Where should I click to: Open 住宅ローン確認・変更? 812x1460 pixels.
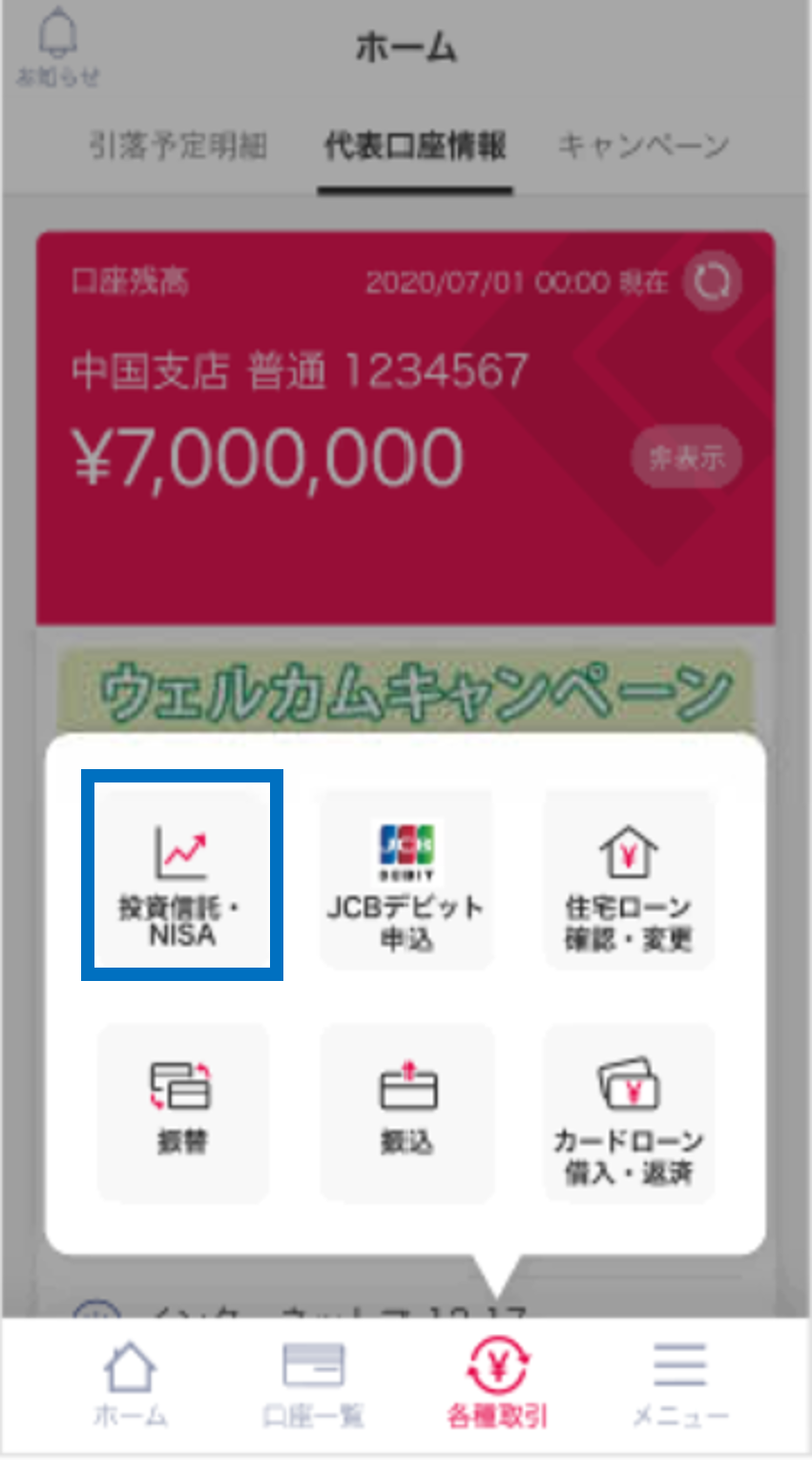(629, 879)
